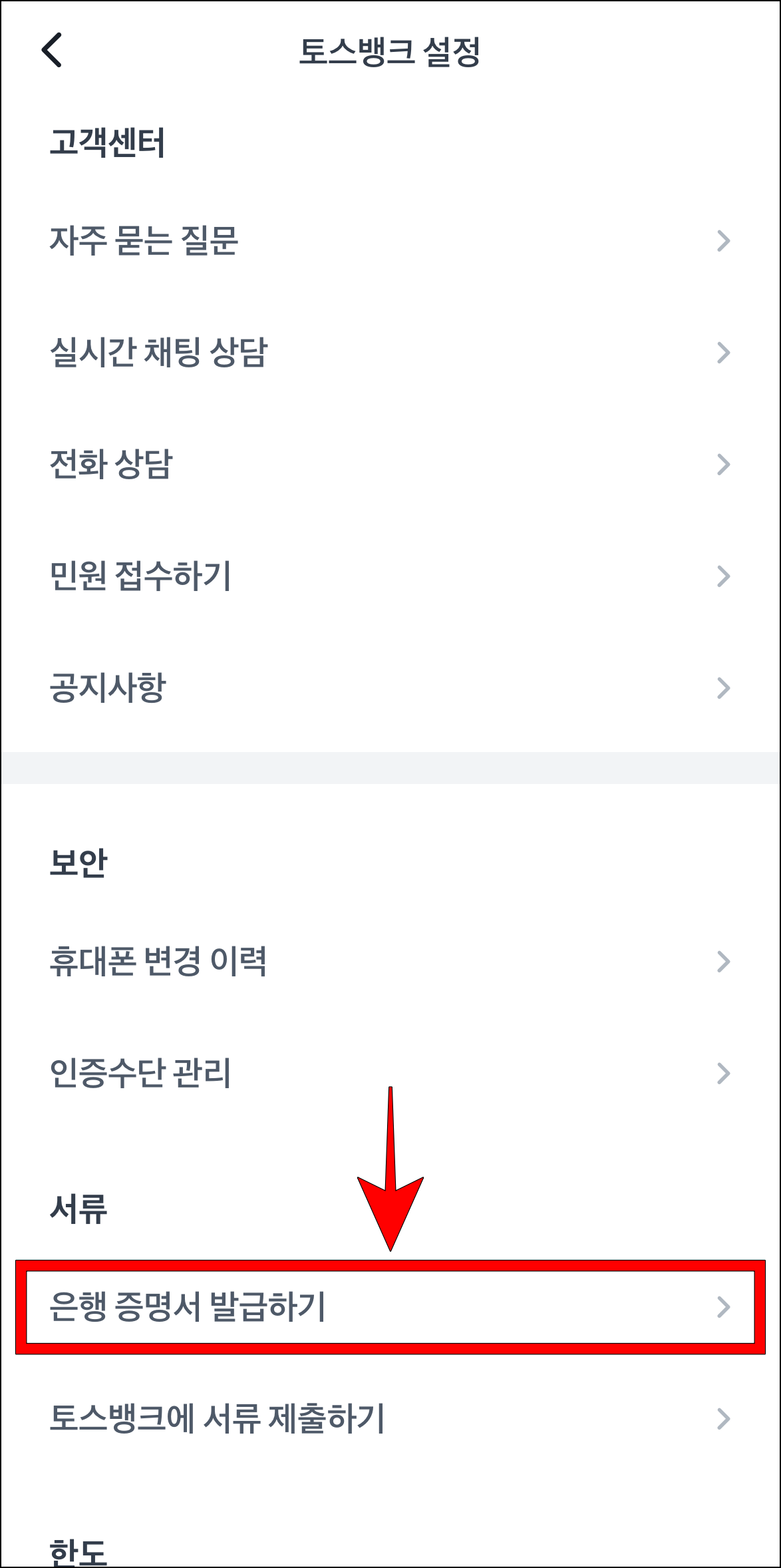This screenshot has height=1568, width=781.
Task: Tap the chevron next to 인증수단 관리
Action: pos(724,1071)
